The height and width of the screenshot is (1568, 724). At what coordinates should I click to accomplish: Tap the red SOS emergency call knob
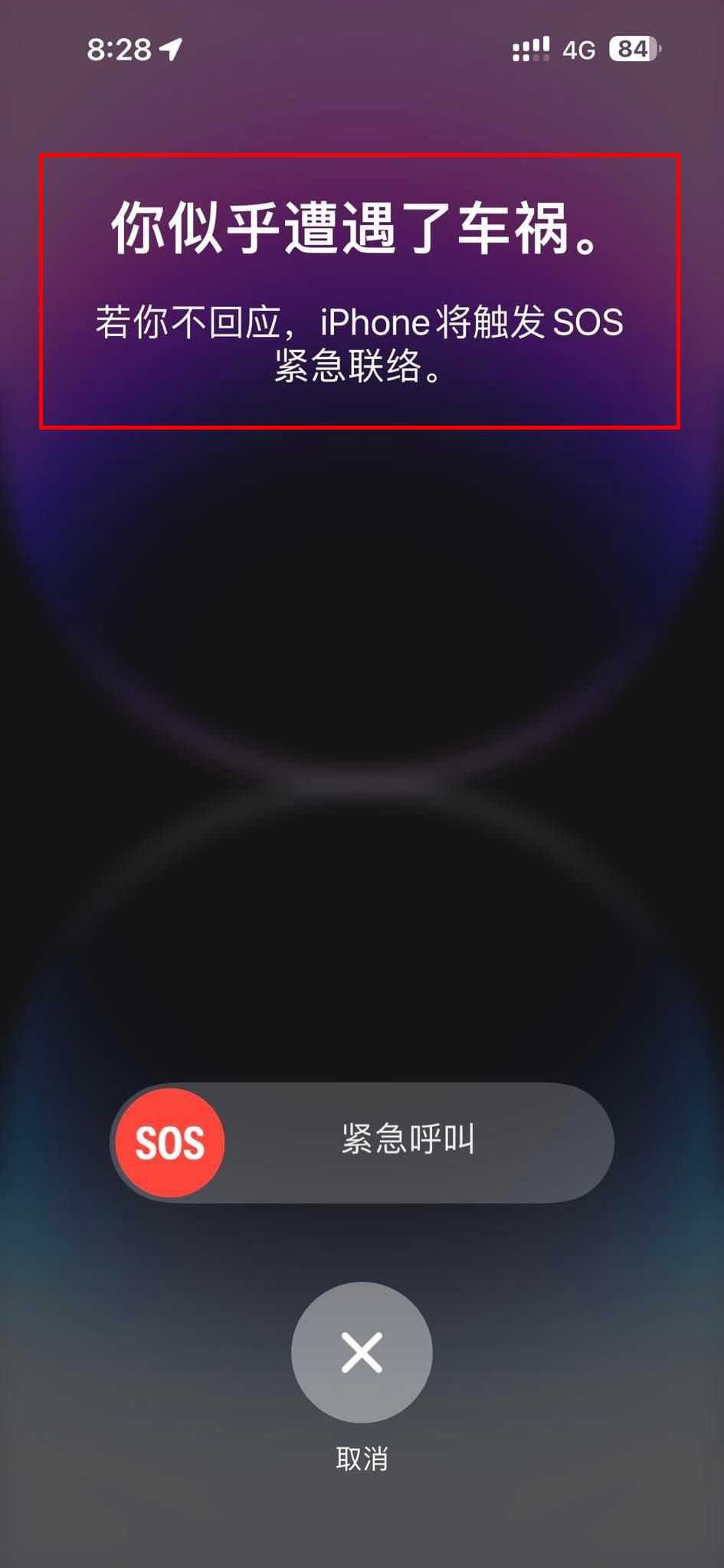169,1142
